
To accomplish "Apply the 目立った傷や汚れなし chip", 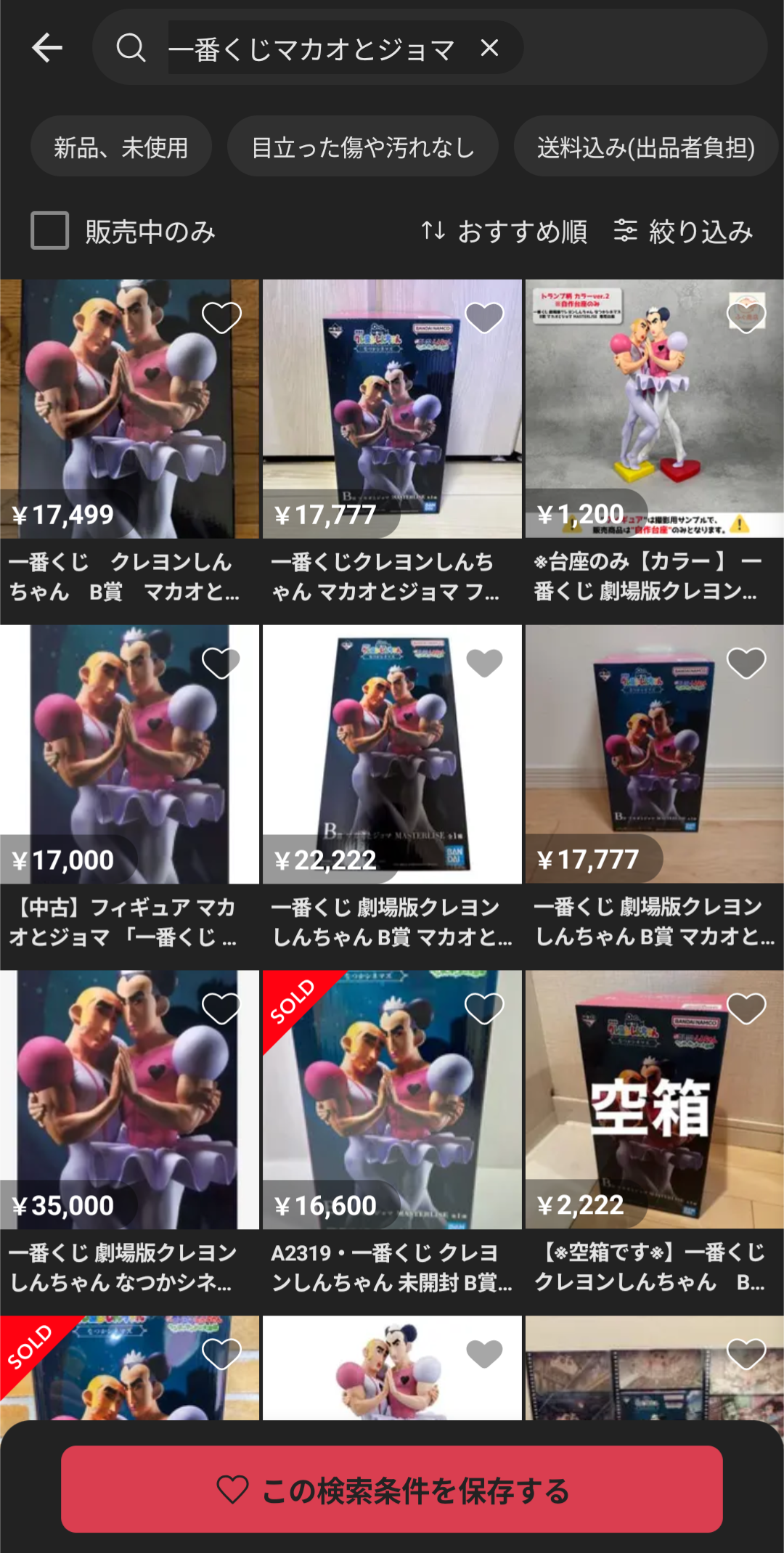I will [362, 147].
